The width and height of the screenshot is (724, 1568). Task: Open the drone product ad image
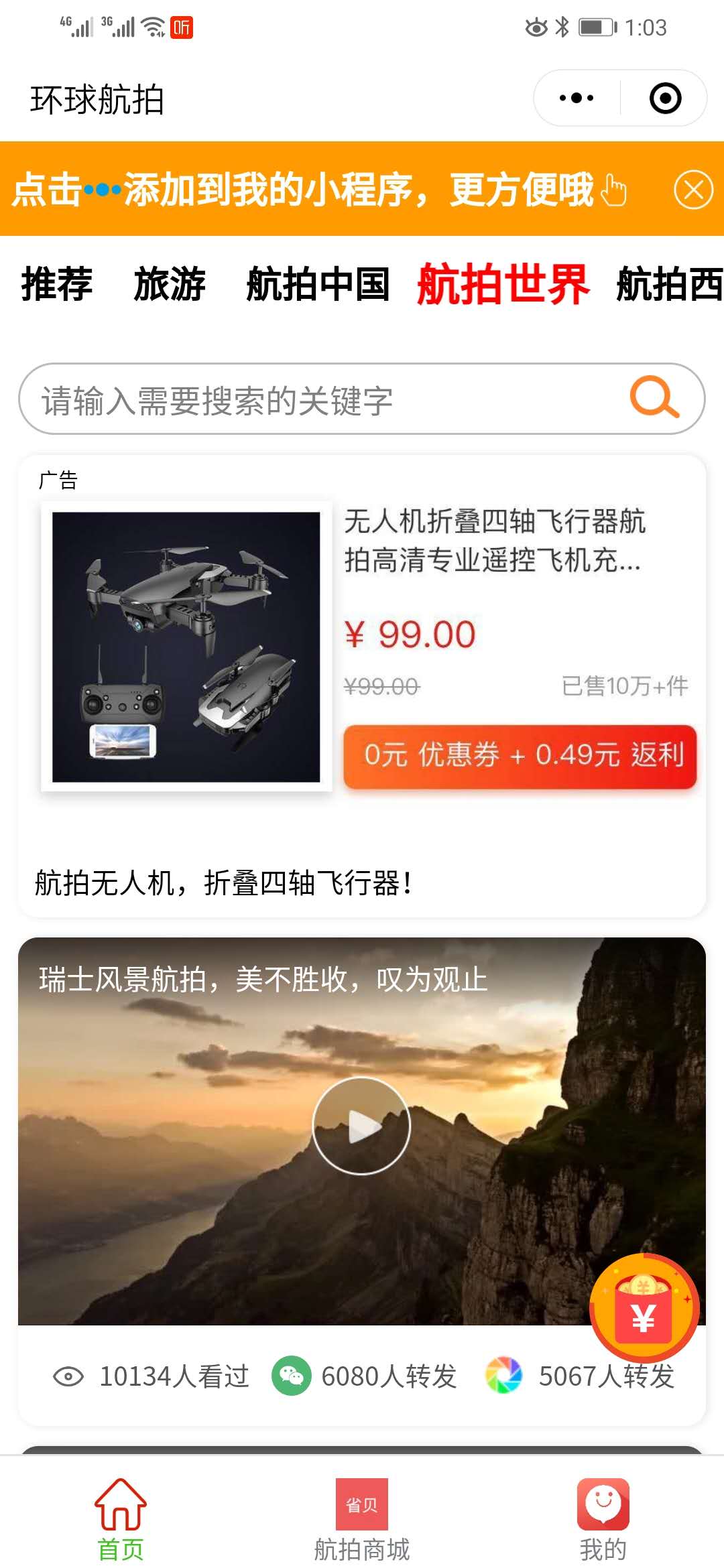coord(186,647)
